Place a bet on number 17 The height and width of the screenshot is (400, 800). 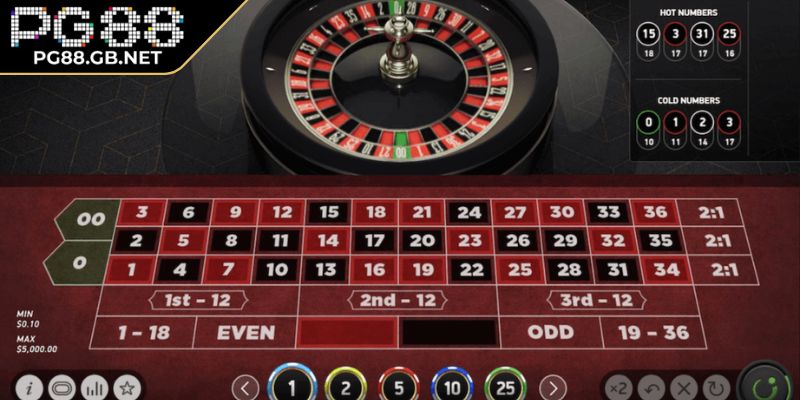tap(375, 241)
